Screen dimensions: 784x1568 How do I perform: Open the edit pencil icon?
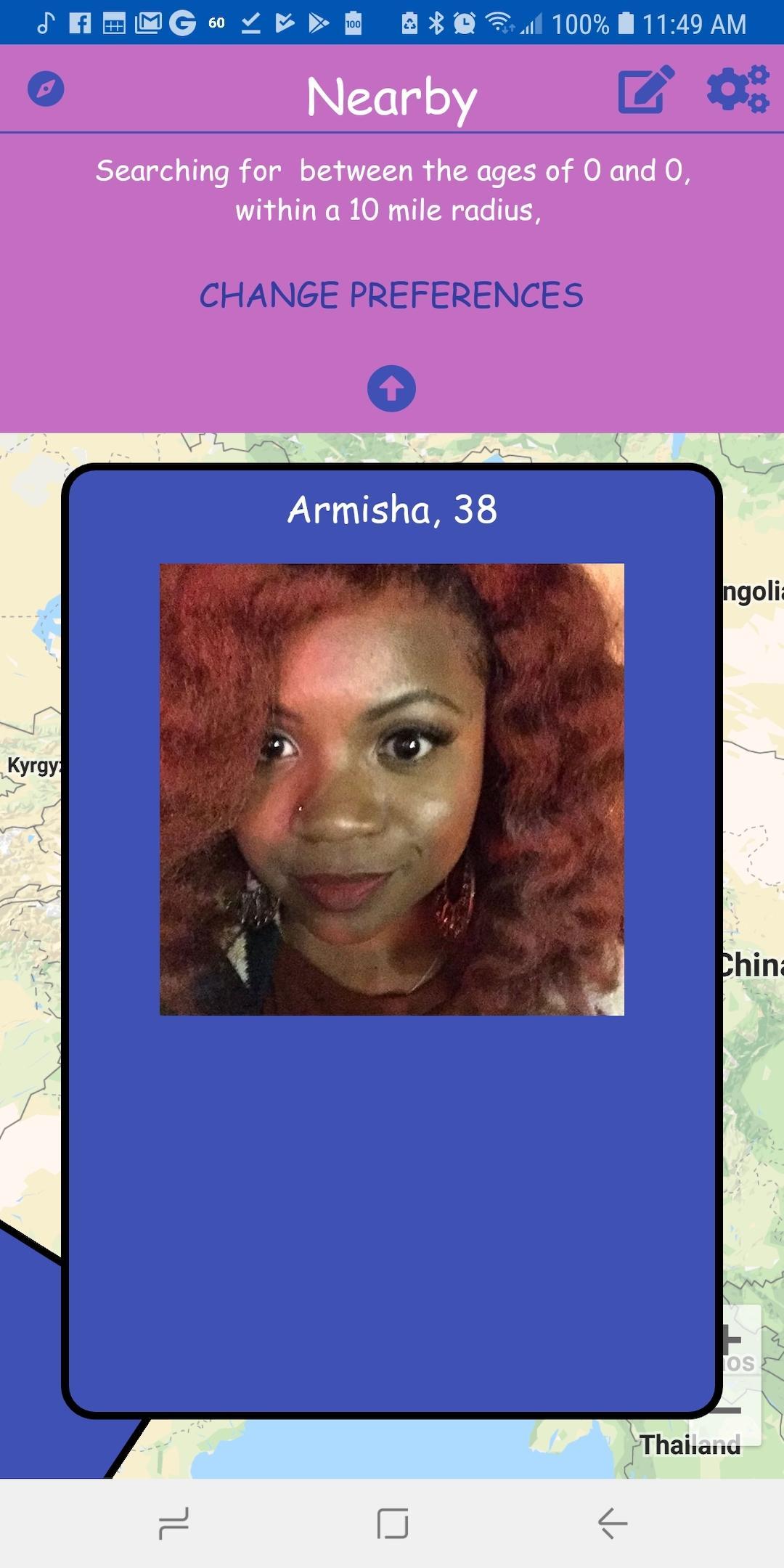645,90
